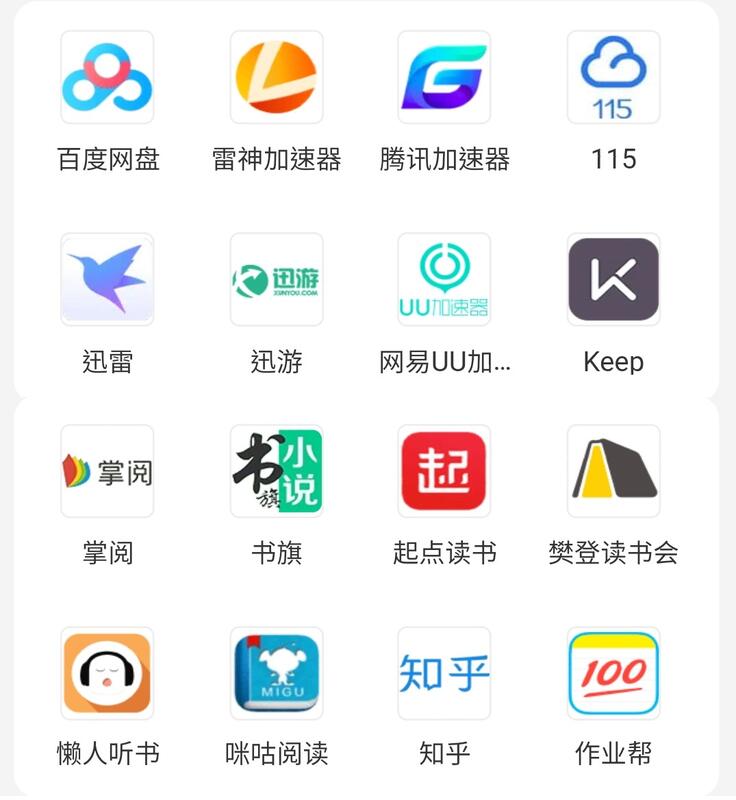The width and height of the screenshot is (736, 800).
Task: Launch the 迅游 app
Action: pos(276,279)
